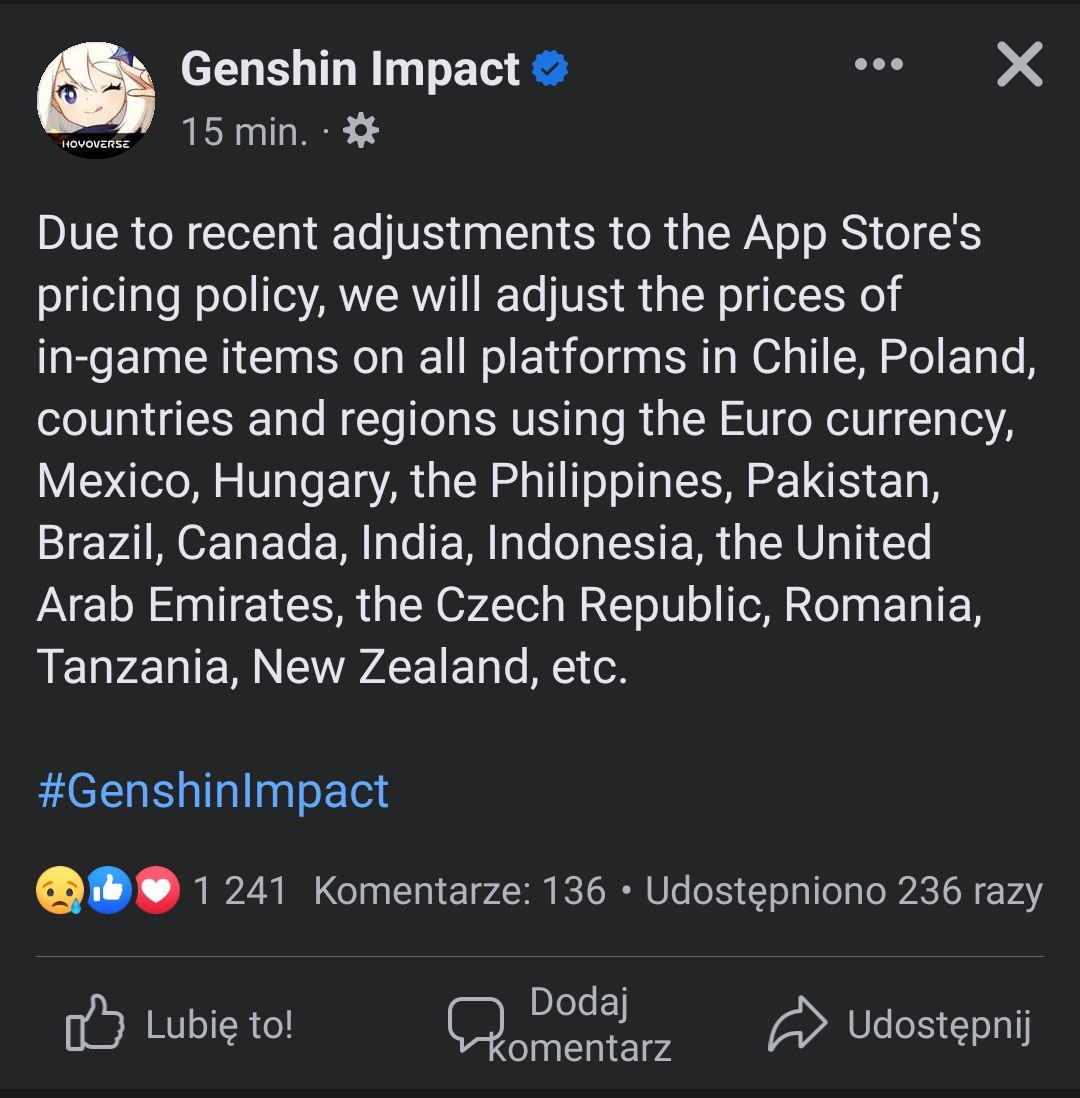Click the verified badge next to Genshin Impact

[x=548, y=68]
